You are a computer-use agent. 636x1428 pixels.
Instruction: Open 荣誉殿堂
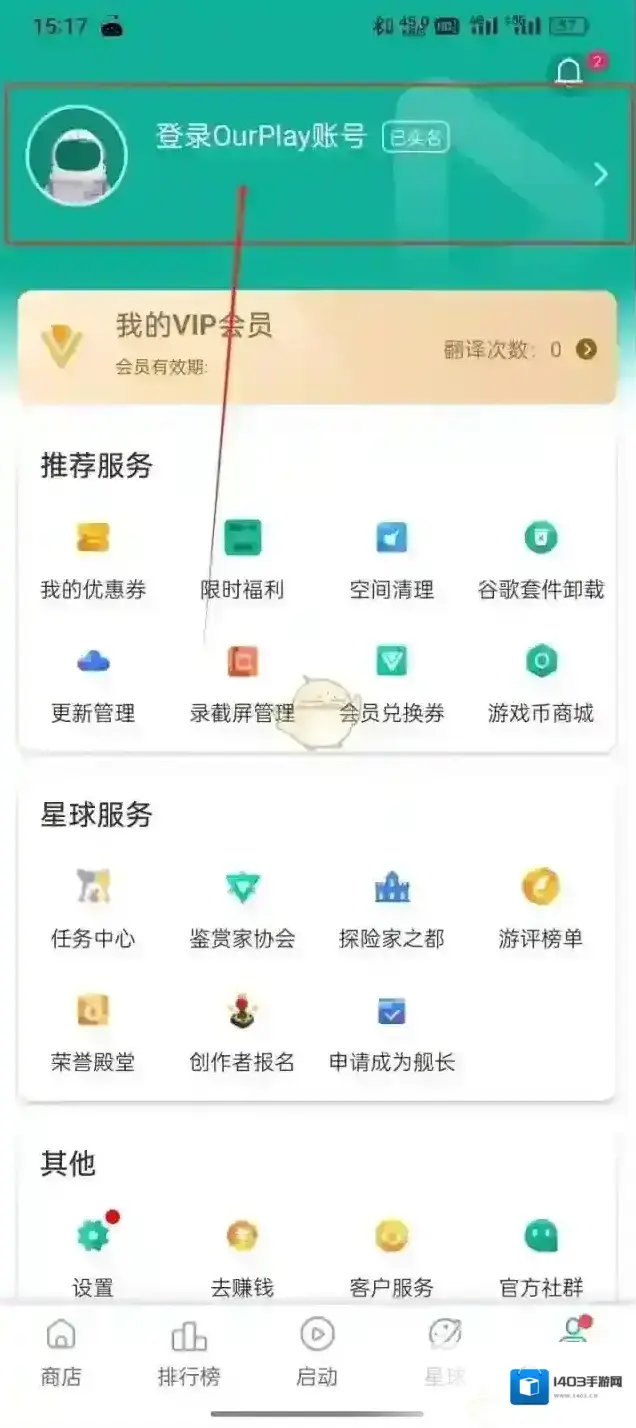[x=93, y=1034]
